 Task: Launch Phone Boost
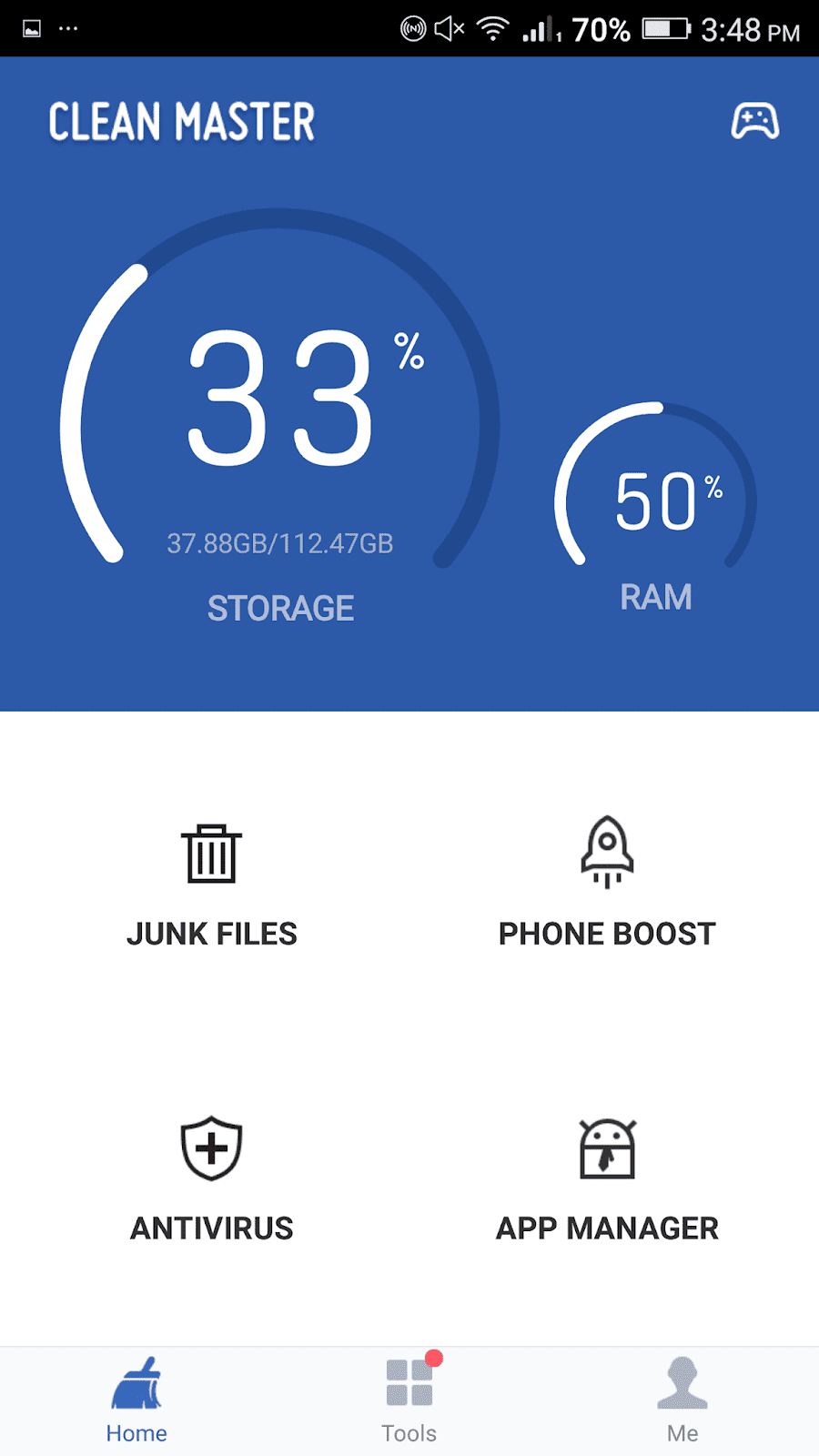pyautogui.click(x=607, y=885)
